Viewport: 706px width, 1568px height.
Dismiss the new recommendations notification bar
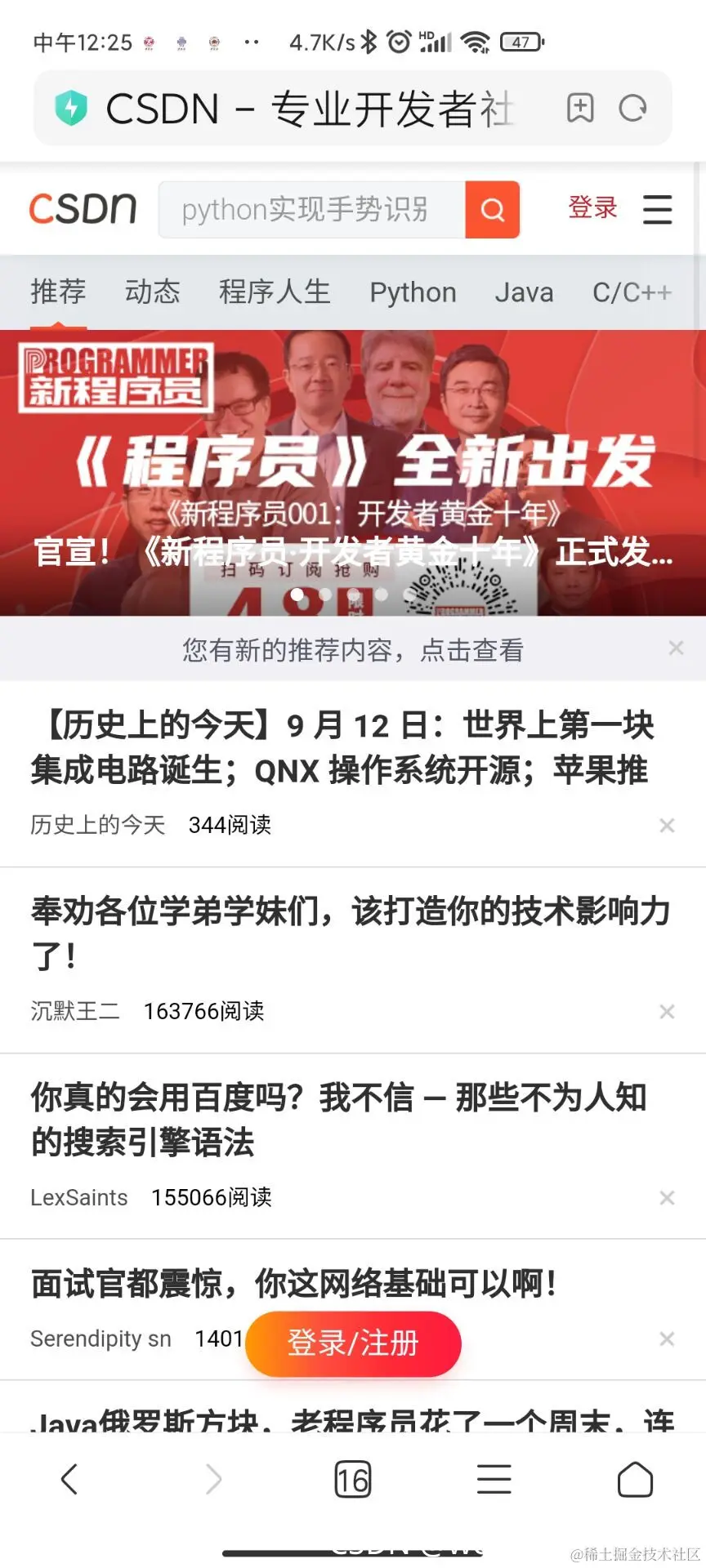coord(677,648)
